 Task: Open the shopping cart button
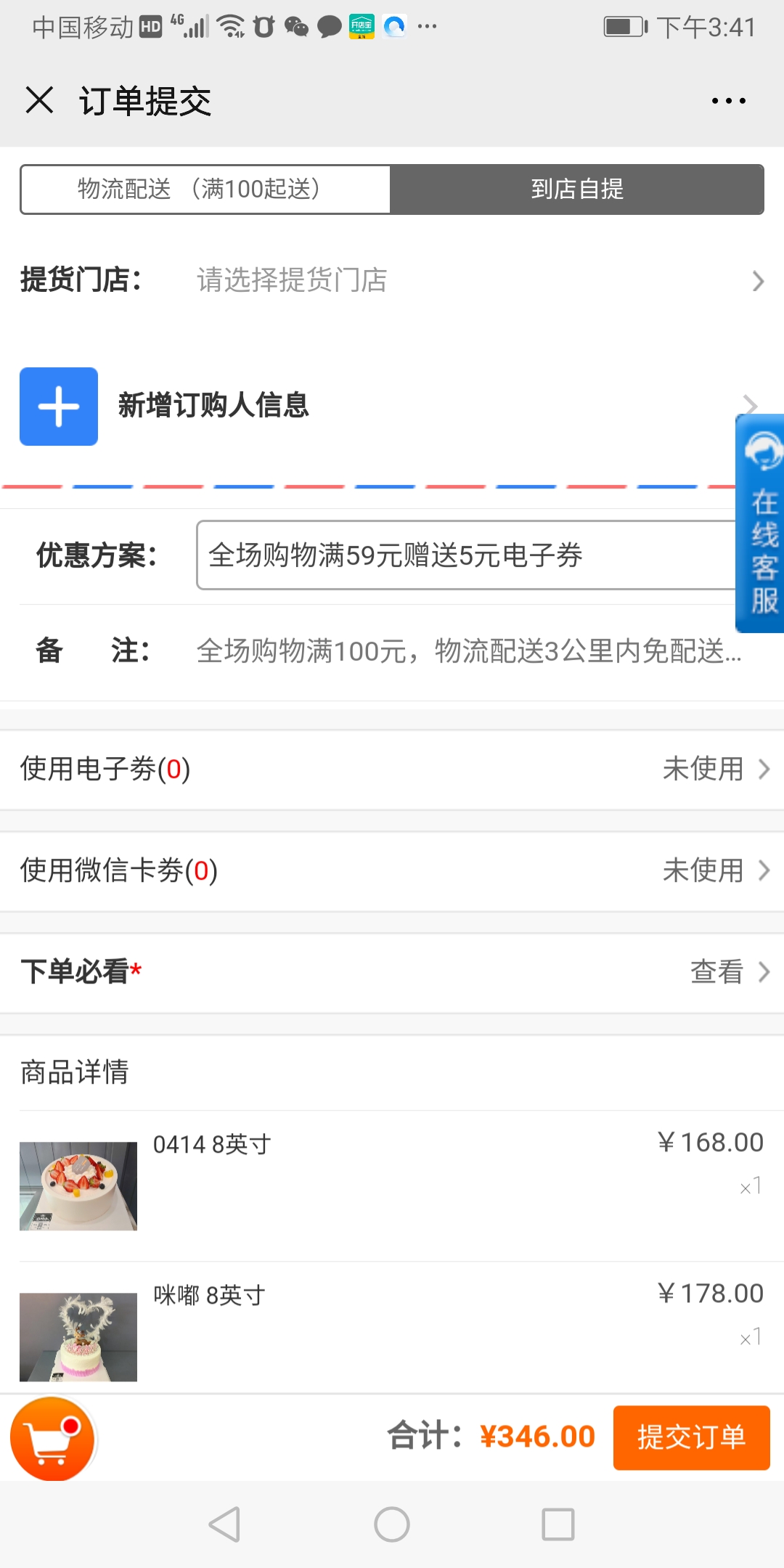52,1439
